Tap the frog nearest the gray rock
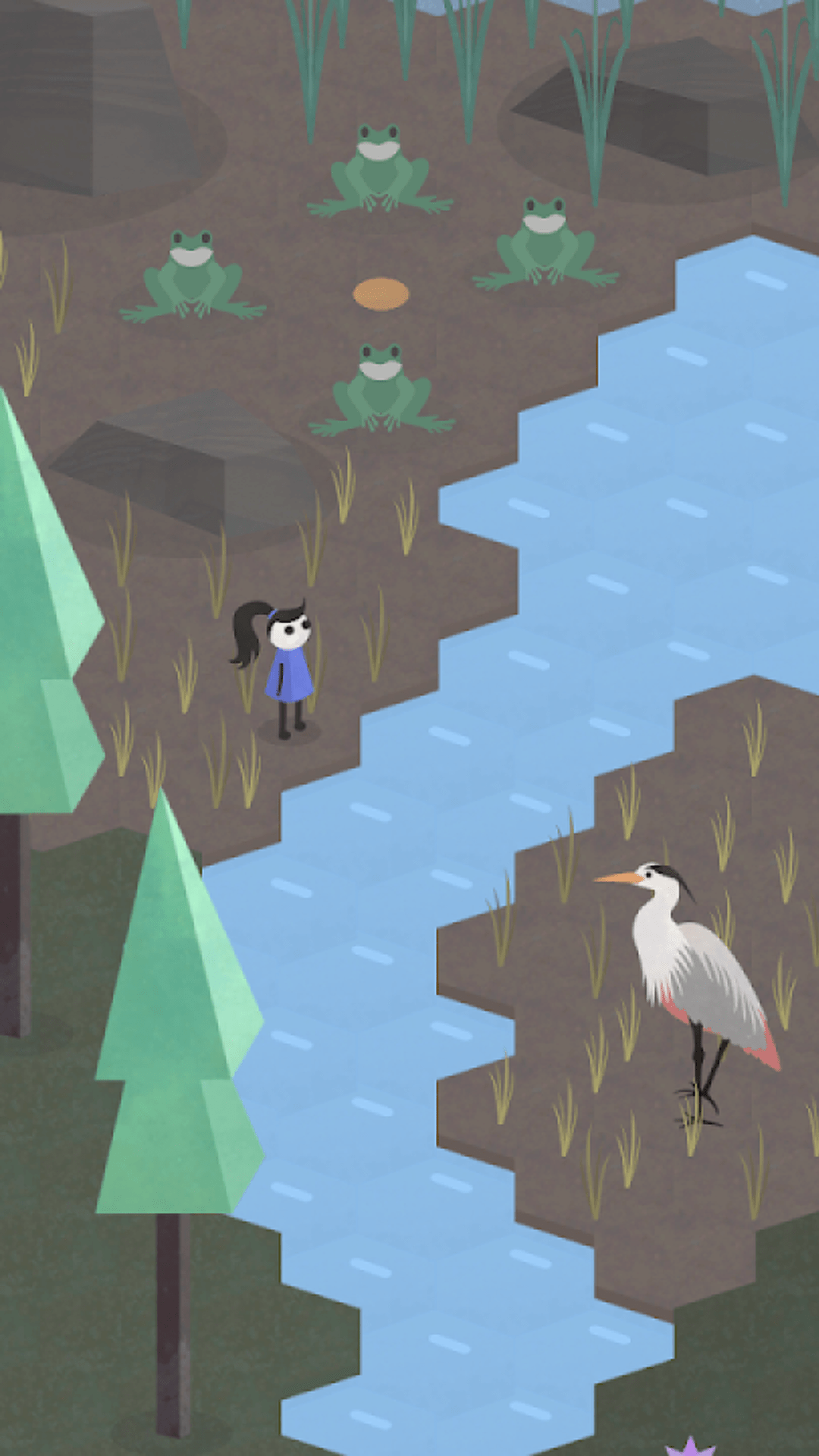This screenshot has width=819, height=1456. pos(381,391)
